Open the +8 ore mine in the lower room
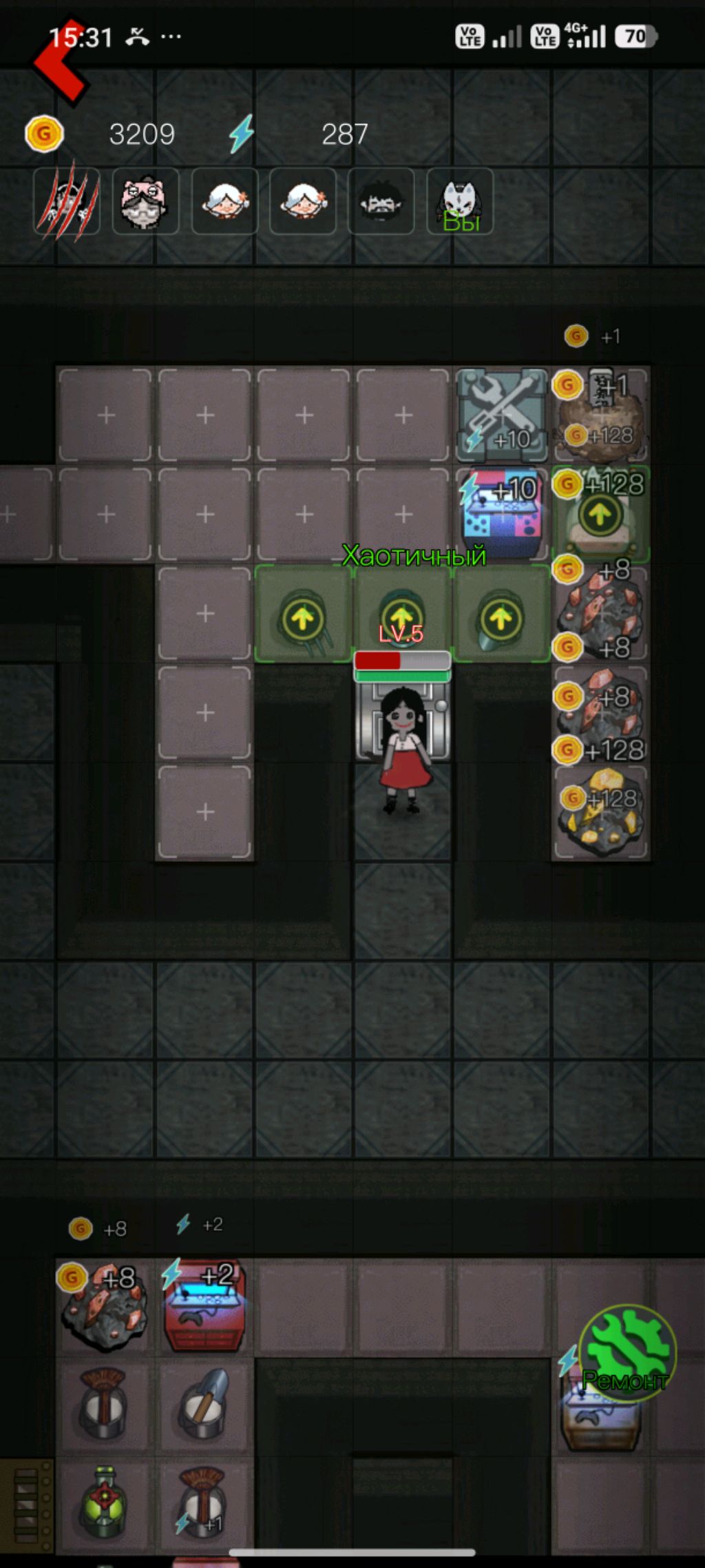The image size is (705, 1568). coord(105,1306)
